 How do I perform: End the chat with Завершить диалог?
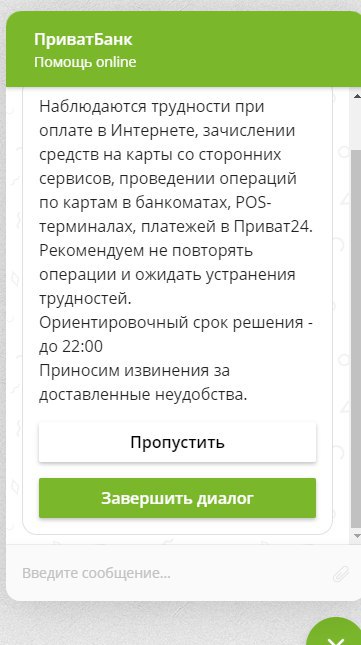click(177, 498)
